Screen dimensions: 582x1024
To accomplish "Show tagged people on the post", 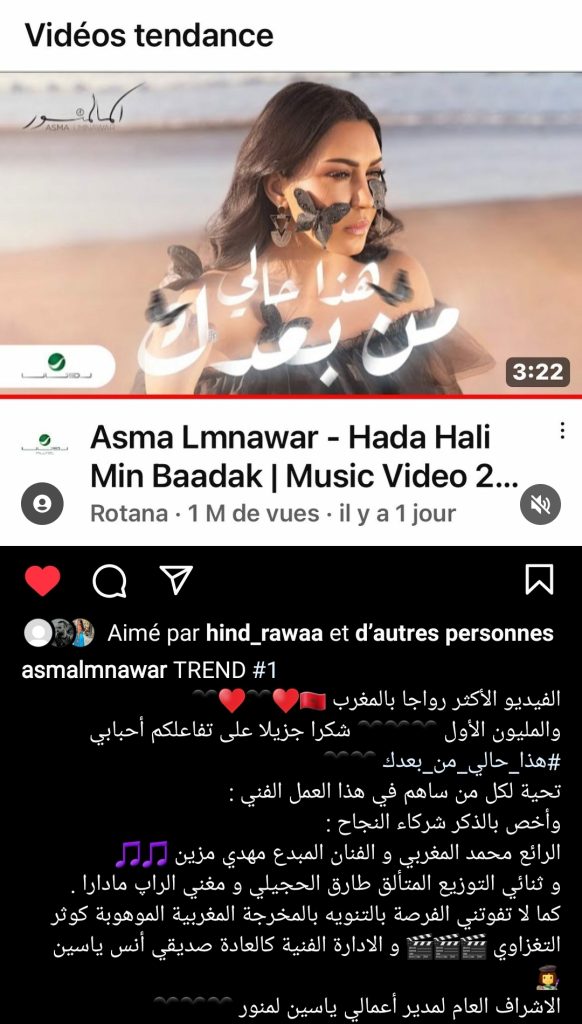I will coord(42,504).
